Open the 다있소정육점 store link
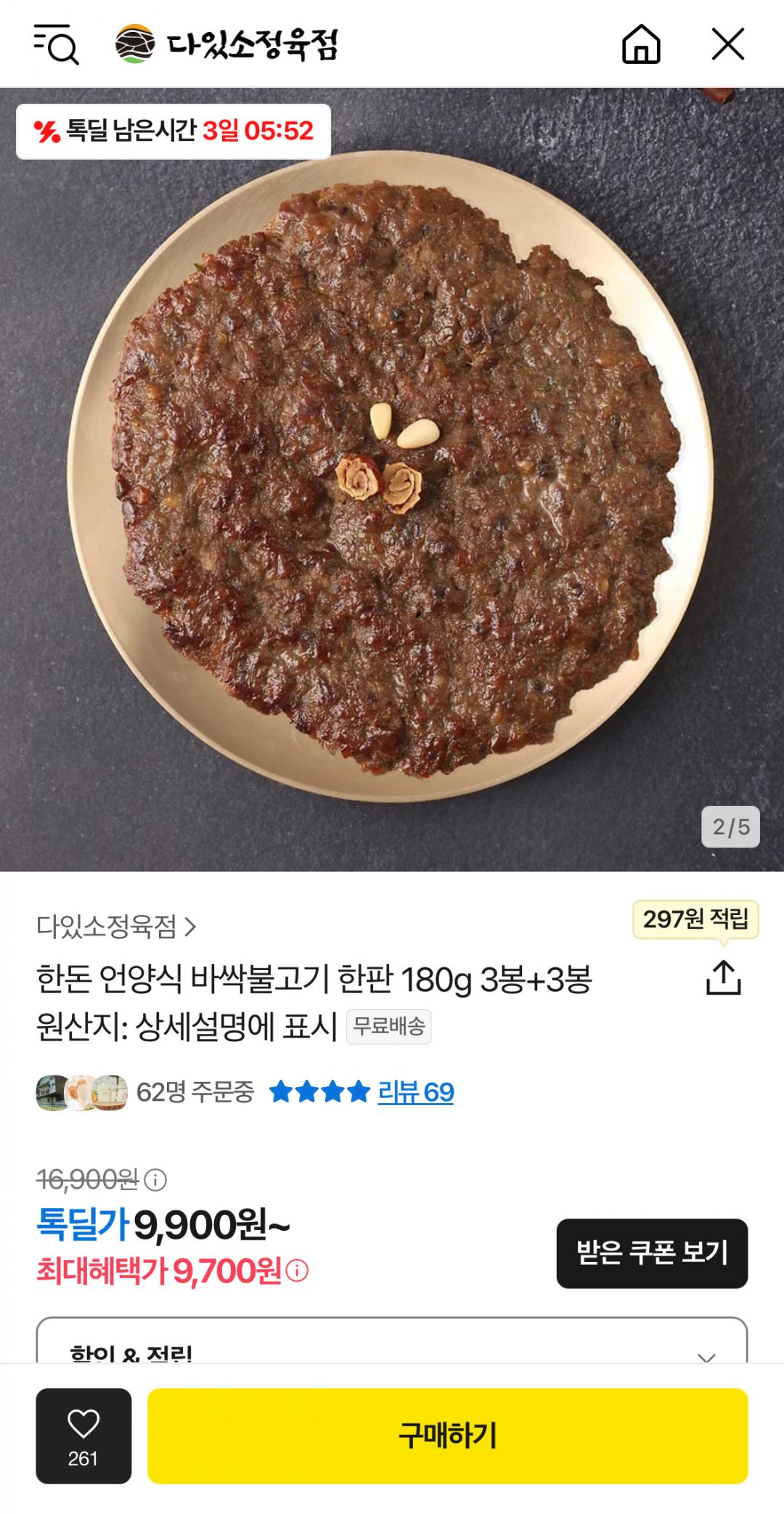Viewport: 784px width, 1514px height. click(116, 927)
